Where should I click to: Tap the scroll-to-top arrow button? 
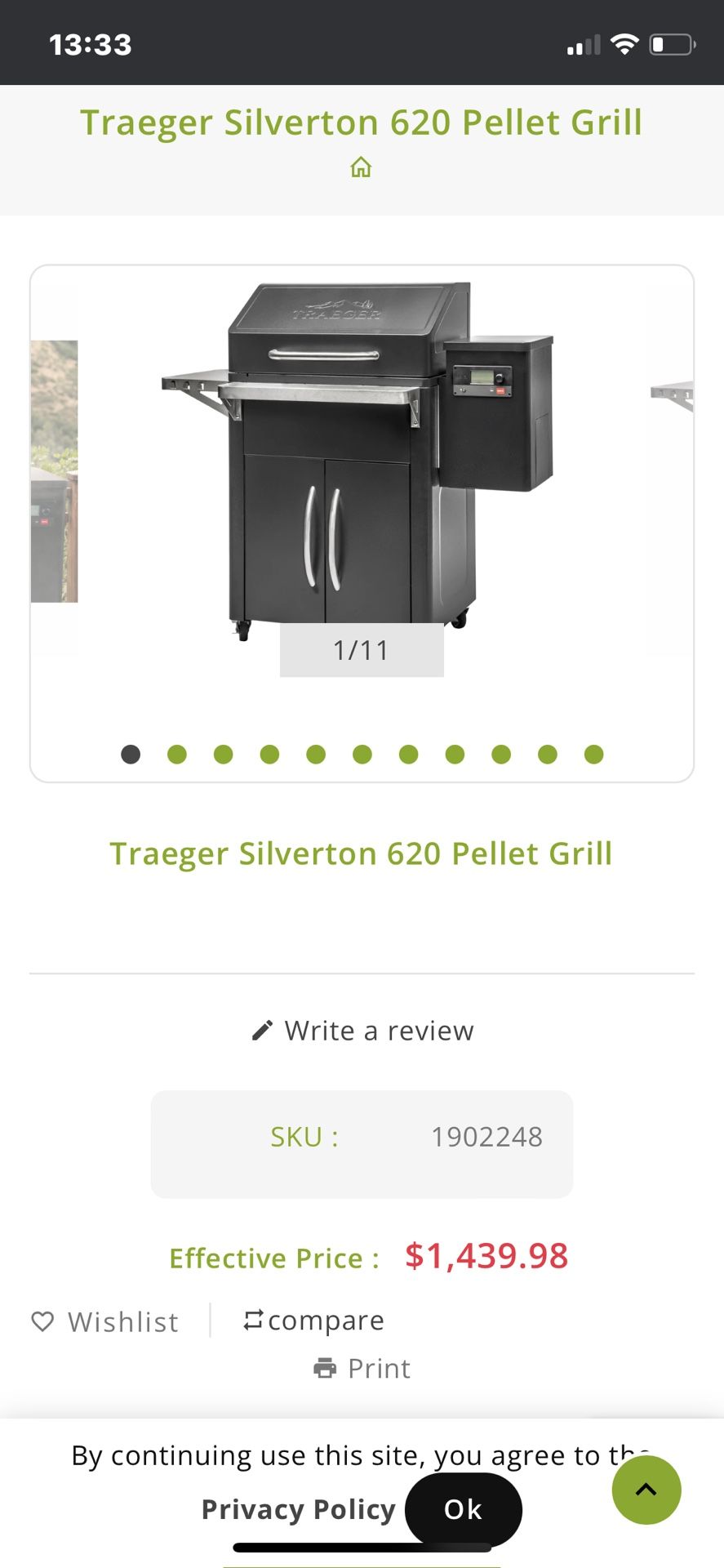[646, 1490]
